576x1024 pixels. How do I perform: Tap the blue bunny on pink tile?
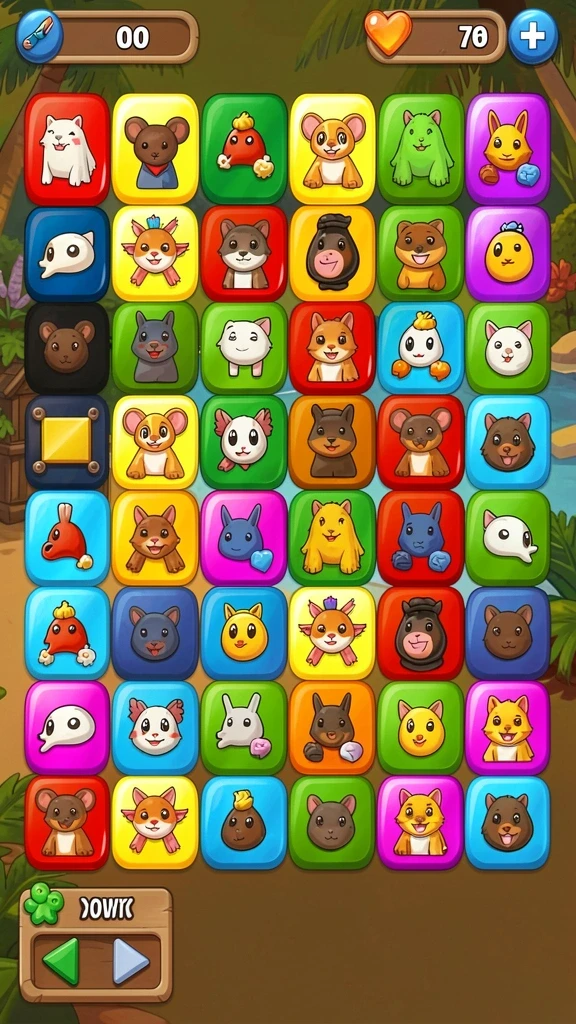pyautogui.click(x=244, y=538)
